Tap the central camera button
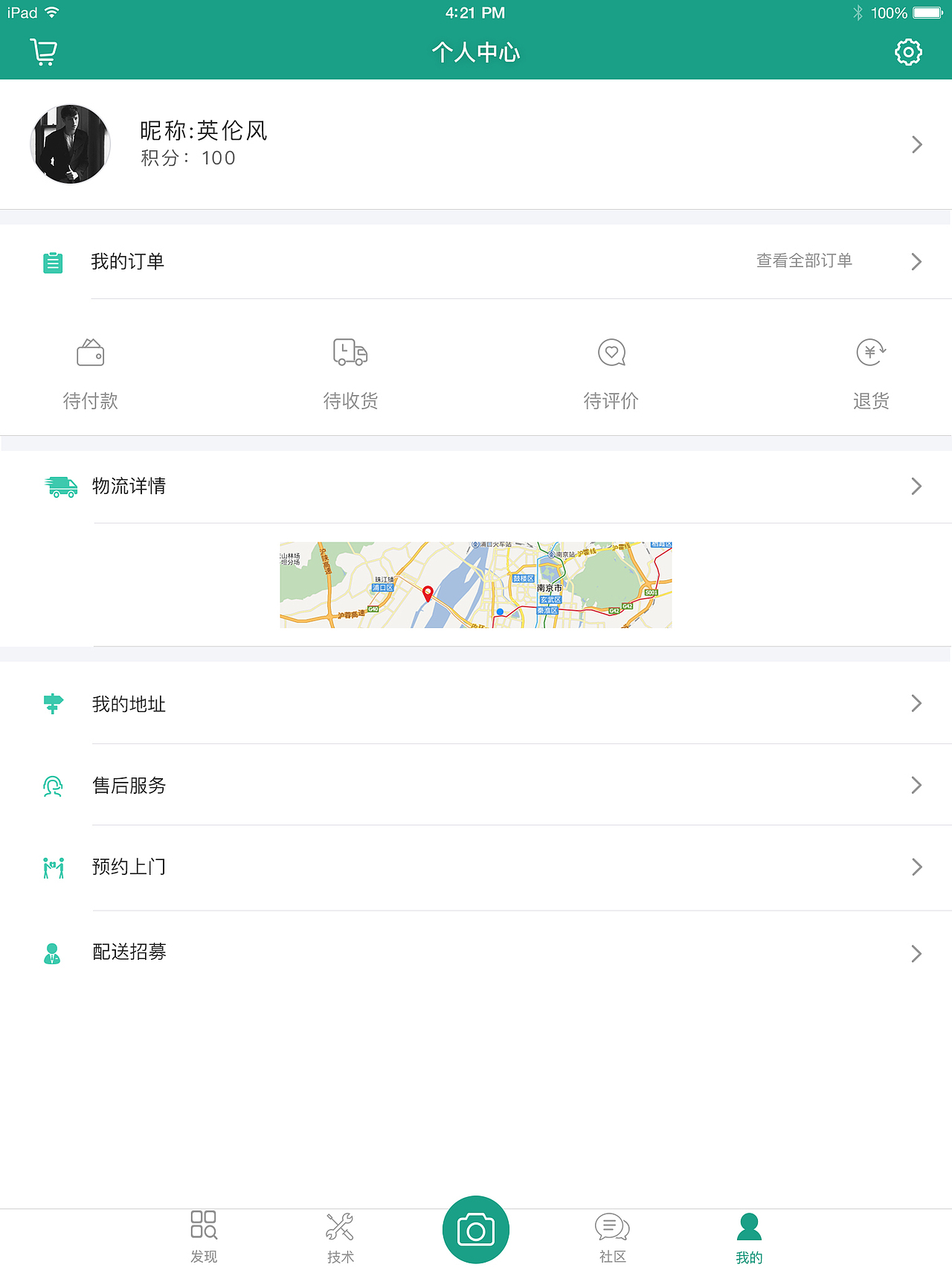The image size is (952, 1270). [476, 1230]
